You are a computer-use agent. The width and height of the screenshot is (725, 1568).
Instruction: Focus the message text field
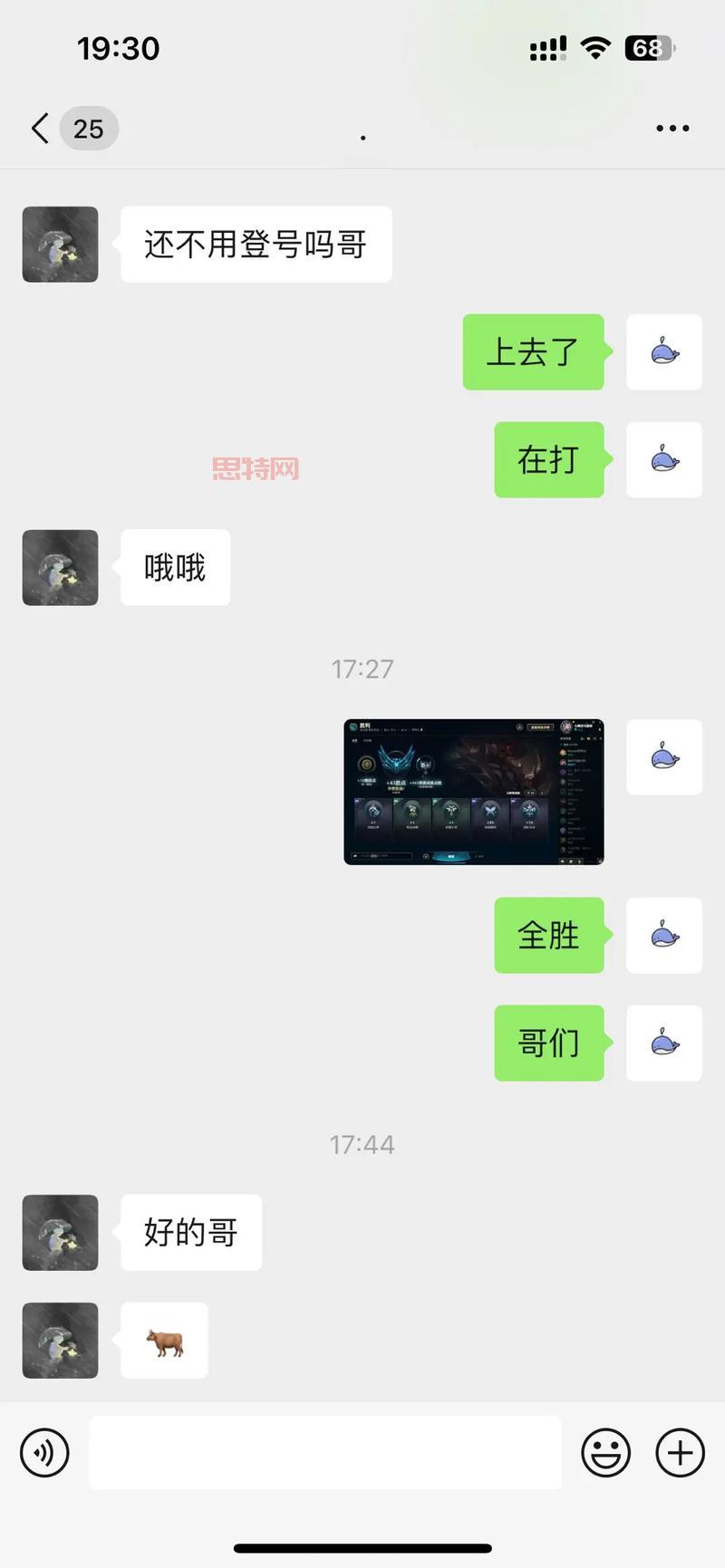point(324,1453)
